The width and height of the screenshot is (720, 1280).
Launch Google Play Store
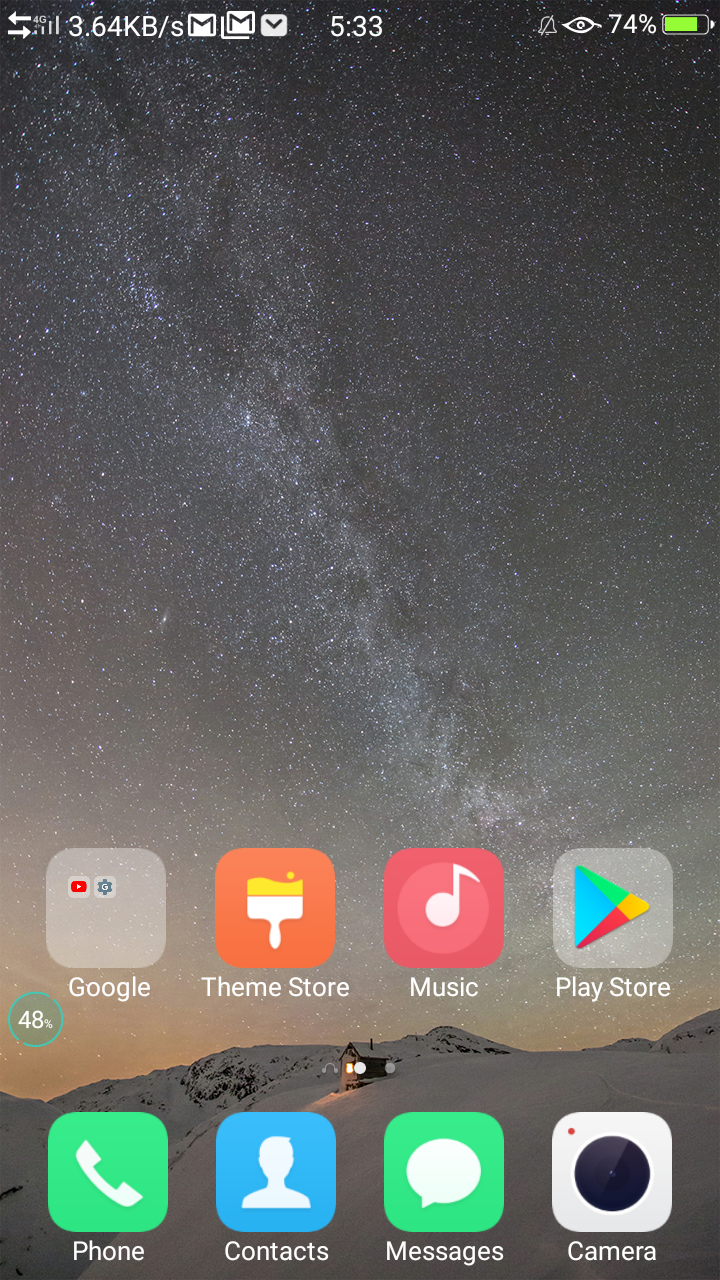click(x=612, y=908)
